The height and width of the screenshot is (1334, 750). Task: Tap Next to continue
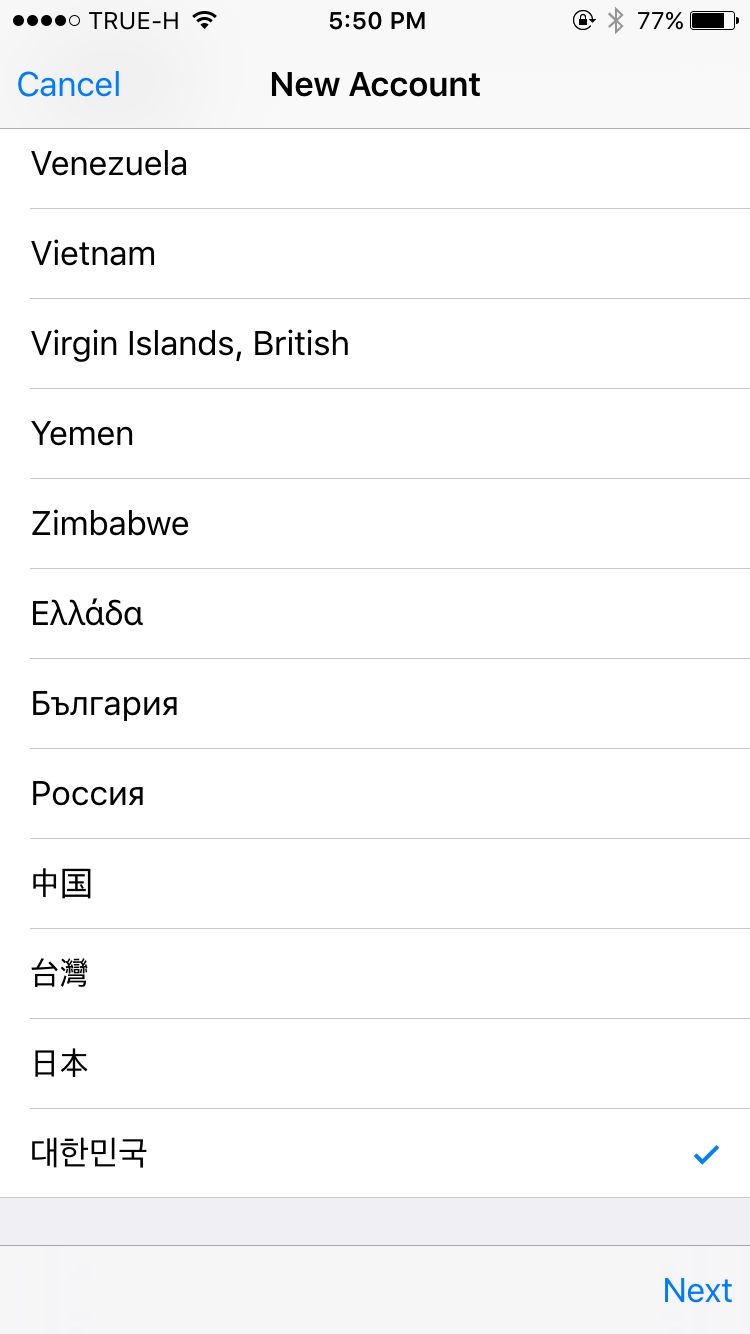click(697, 1290)
